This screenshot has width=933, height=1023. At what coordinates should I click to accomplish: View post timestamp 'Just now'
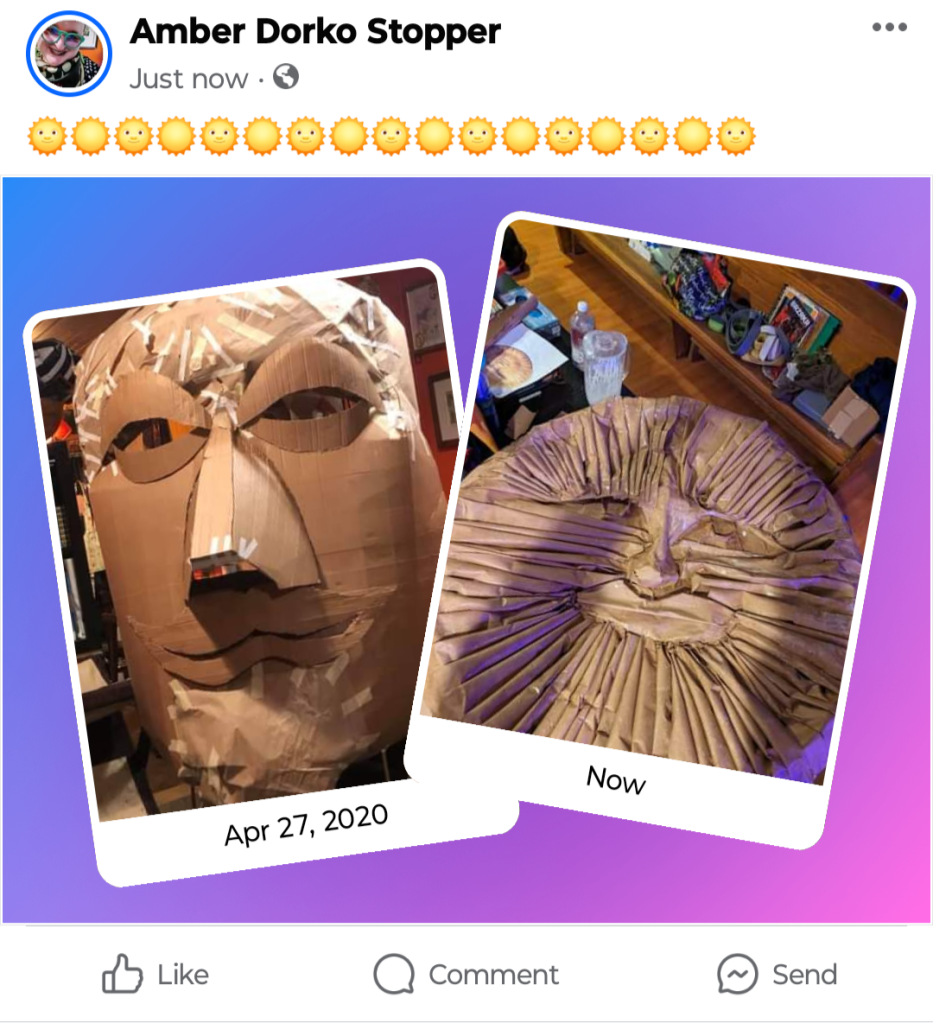point(188,79)
